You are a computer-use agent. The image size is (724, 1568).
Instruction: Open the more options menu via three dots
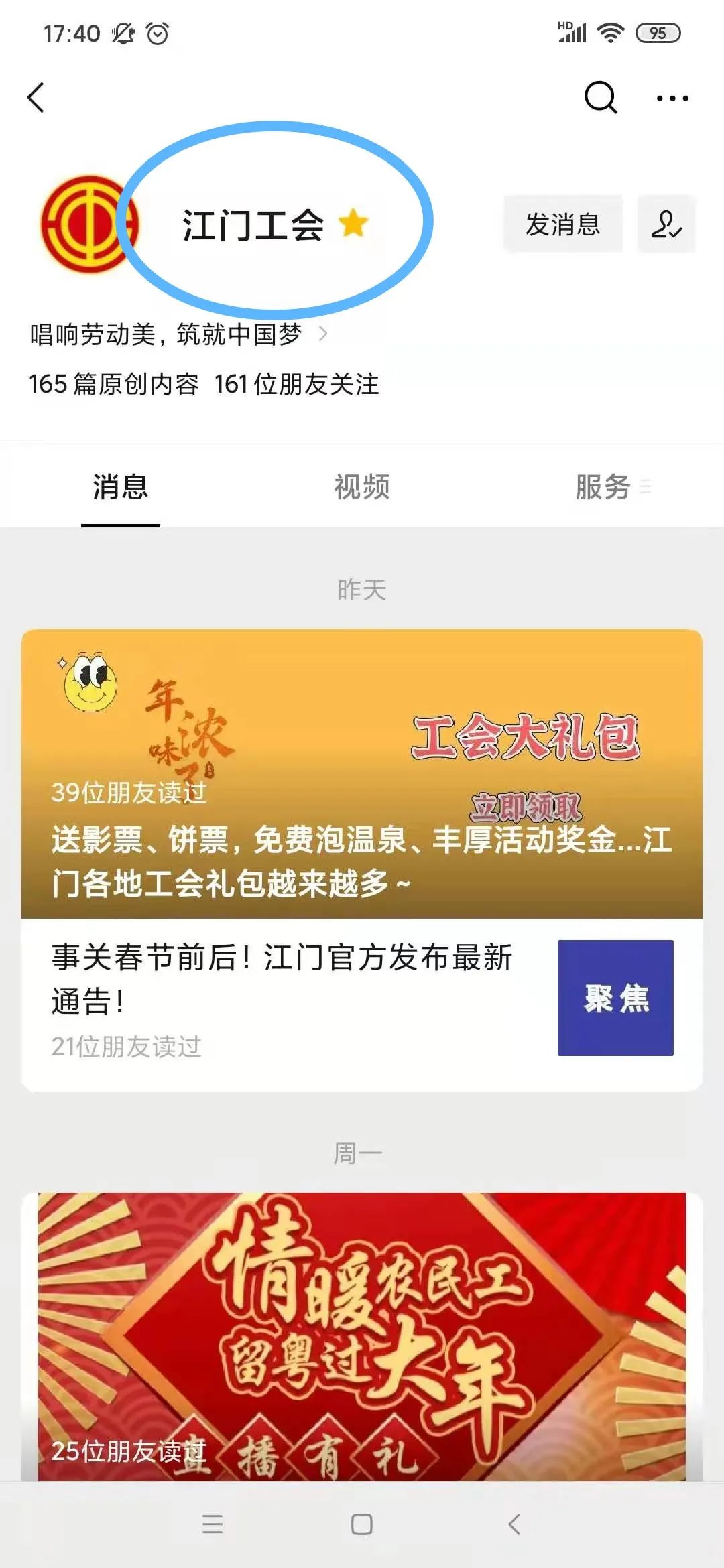click(672, 98)
